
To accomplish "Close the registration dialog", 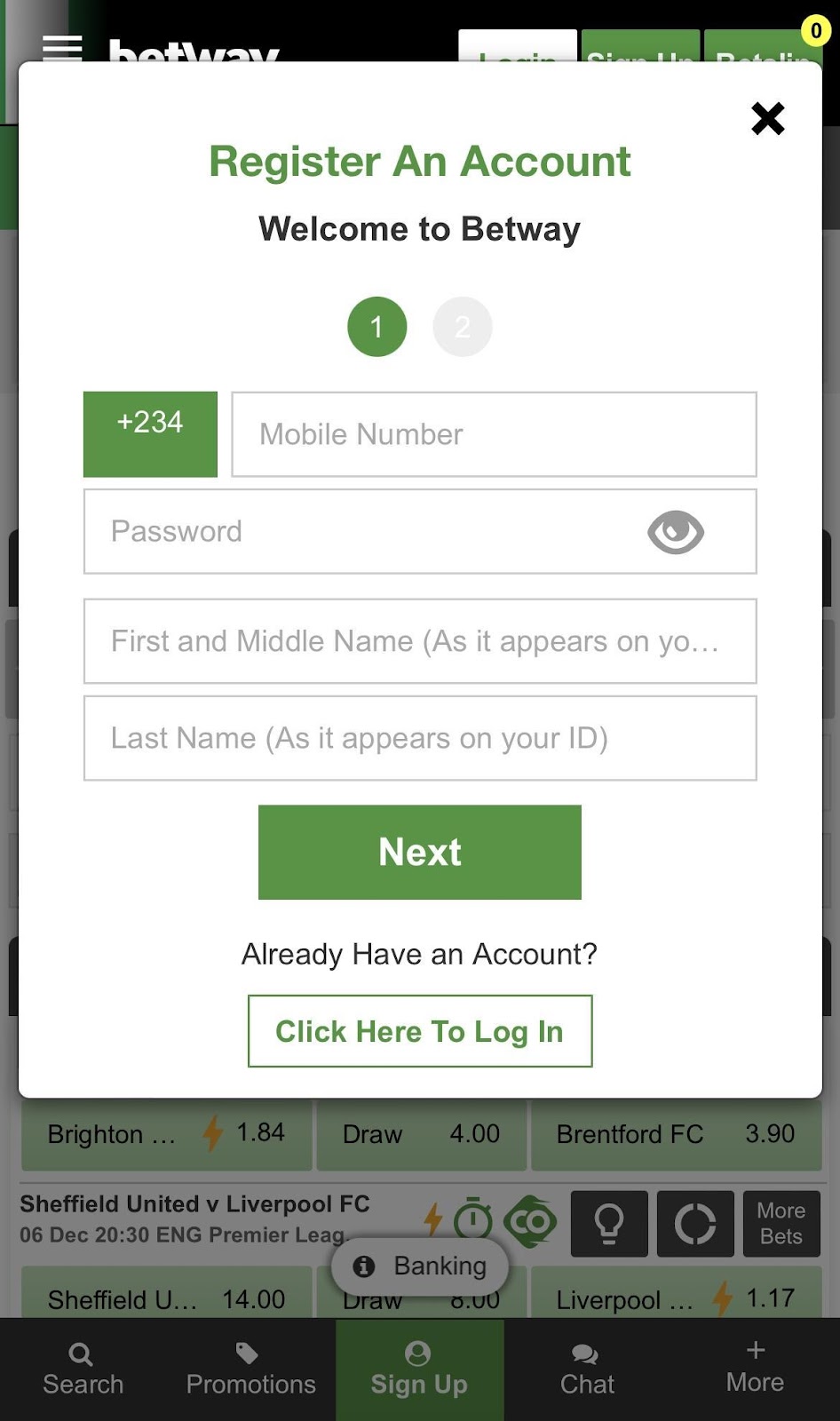I will click(x=767, y=118).
